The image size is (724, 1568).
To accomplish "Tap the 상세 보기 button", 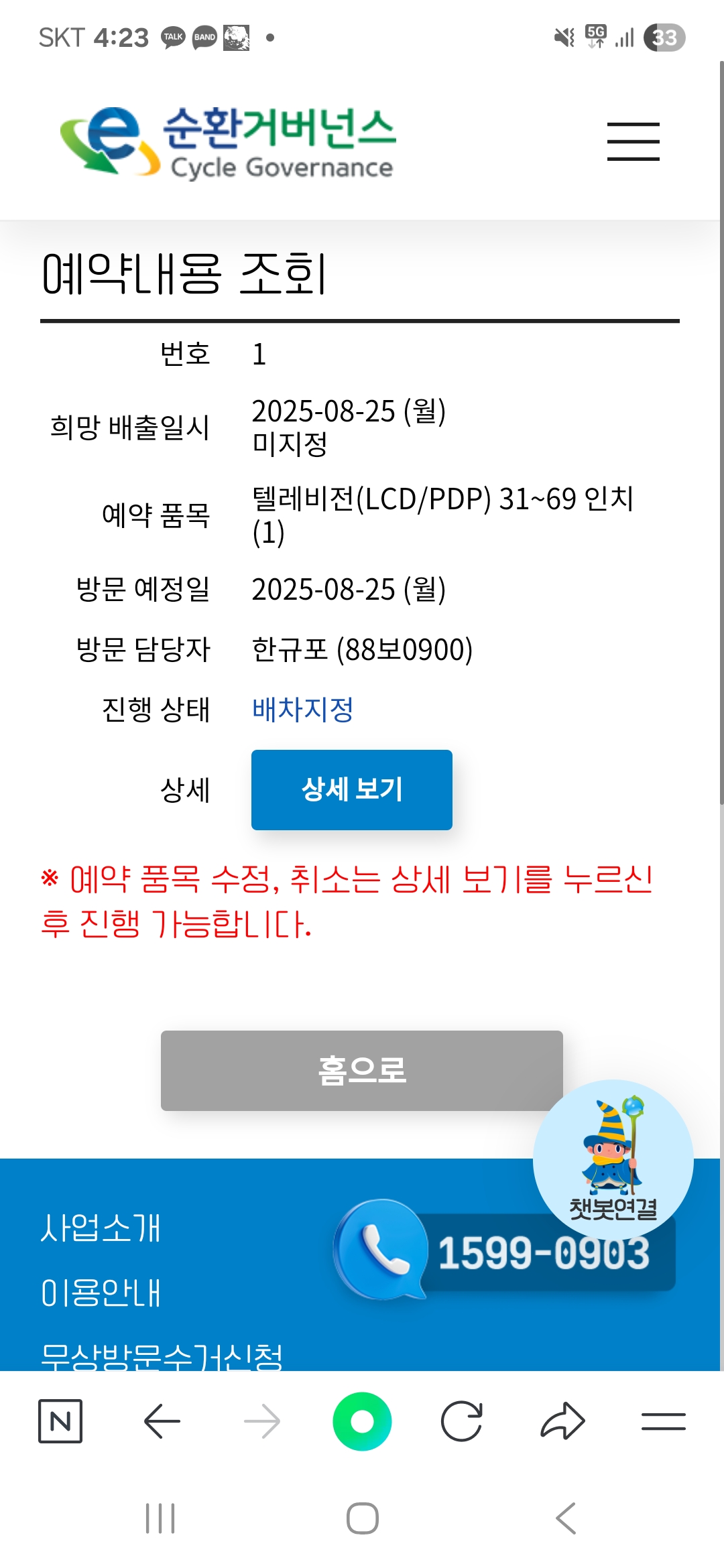I will tap(351, 789).
